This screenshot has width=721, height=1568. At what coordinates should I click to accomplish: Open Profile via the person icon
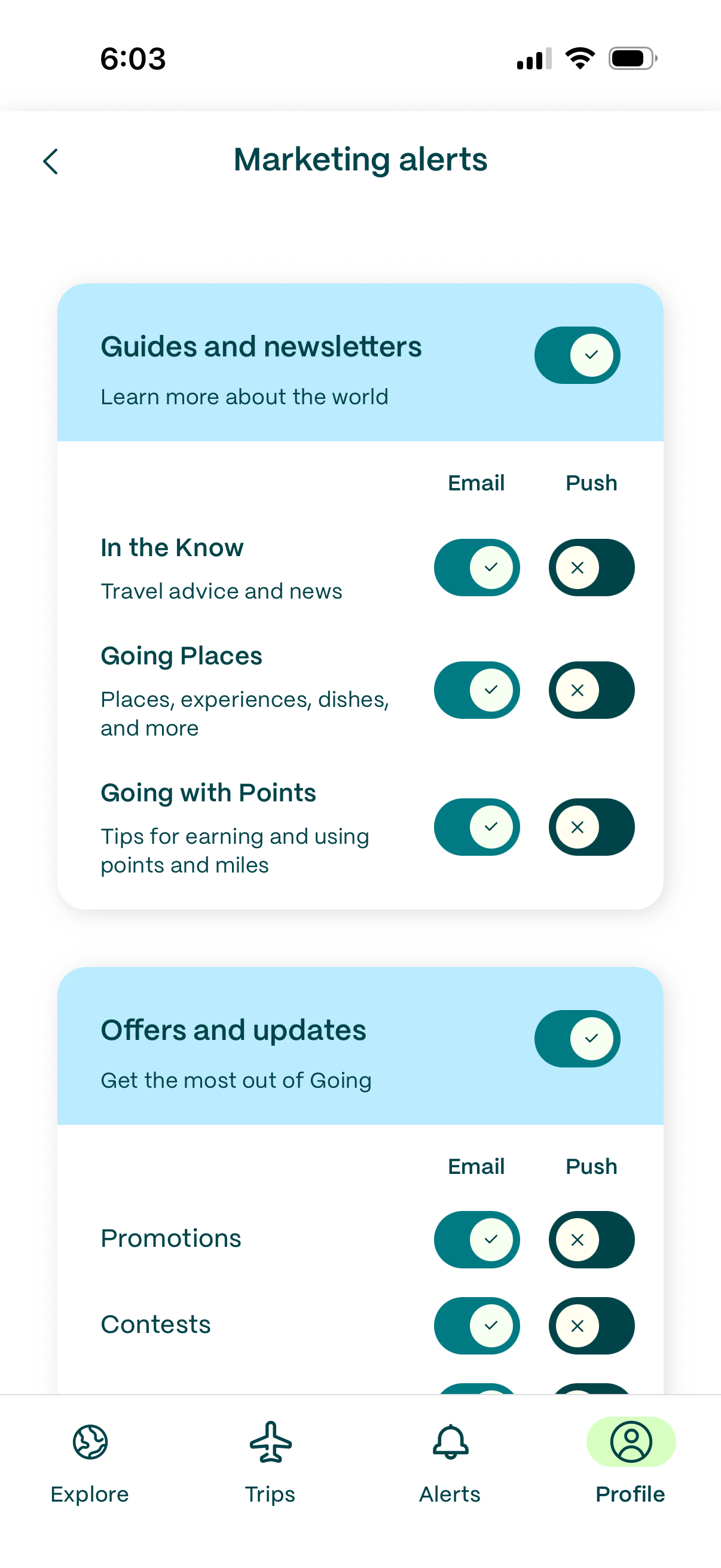click(x=630, y=1442)
